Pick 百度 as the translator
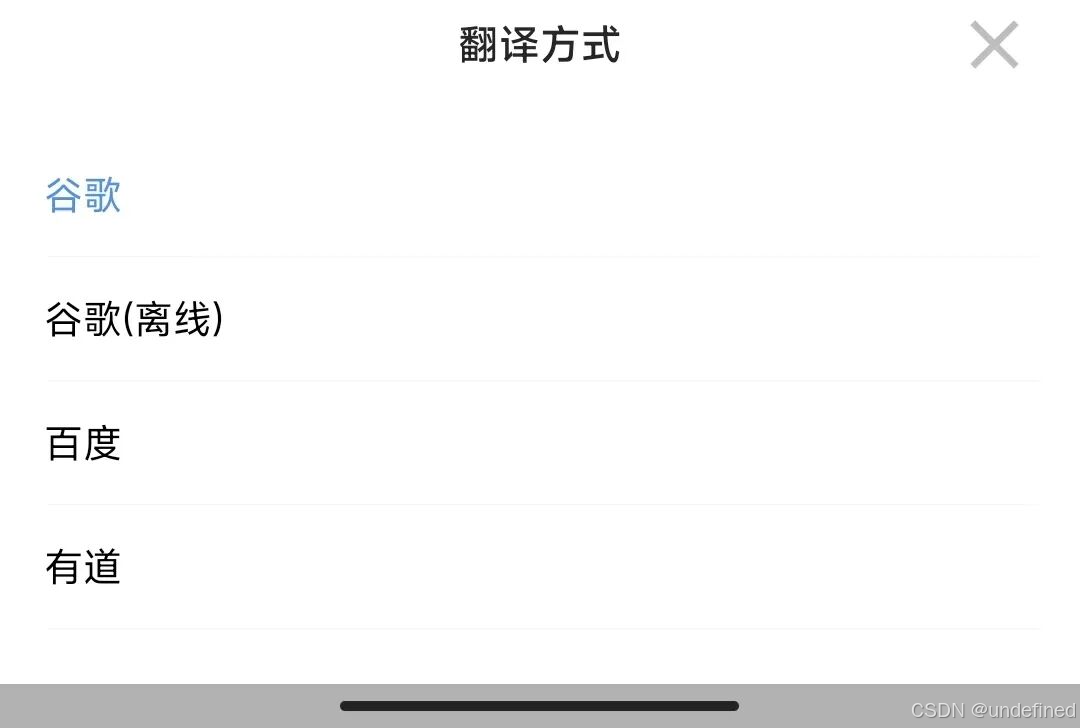 pos(84,444)
